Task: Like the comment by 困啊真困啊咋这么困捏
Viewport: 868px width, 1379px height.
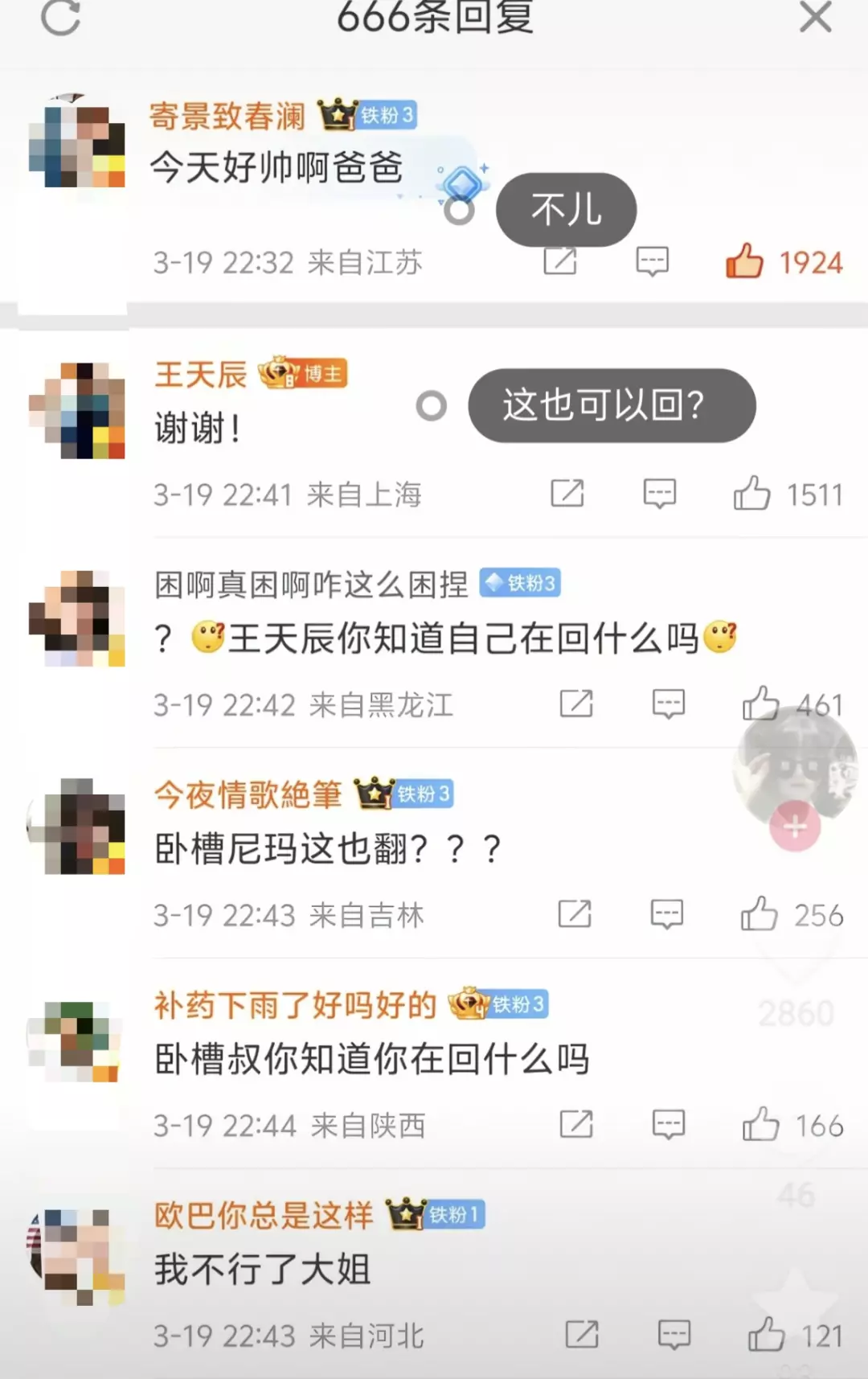Action: pos(760,704)
